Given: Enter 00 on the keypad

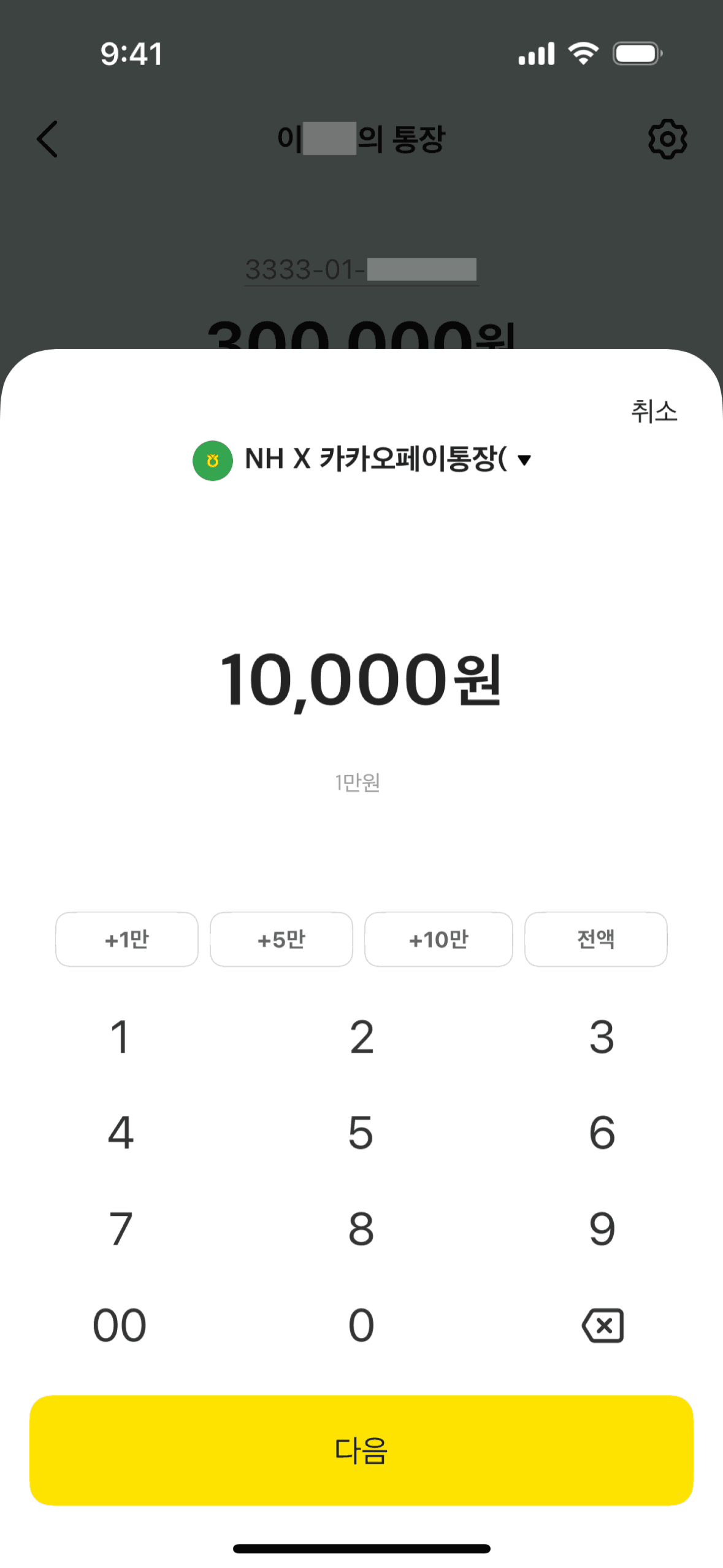Looking at the screenshot, I should click(120, 1325).
